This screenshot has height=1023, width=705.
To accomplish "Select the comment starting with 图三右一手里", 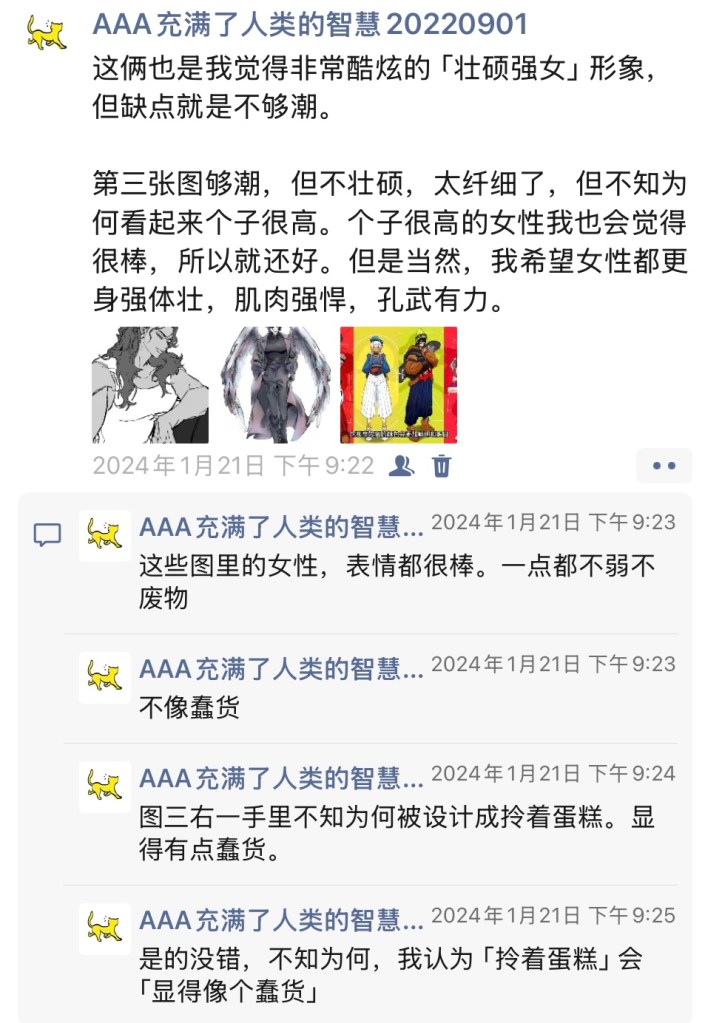I will (x=397, y=834).
